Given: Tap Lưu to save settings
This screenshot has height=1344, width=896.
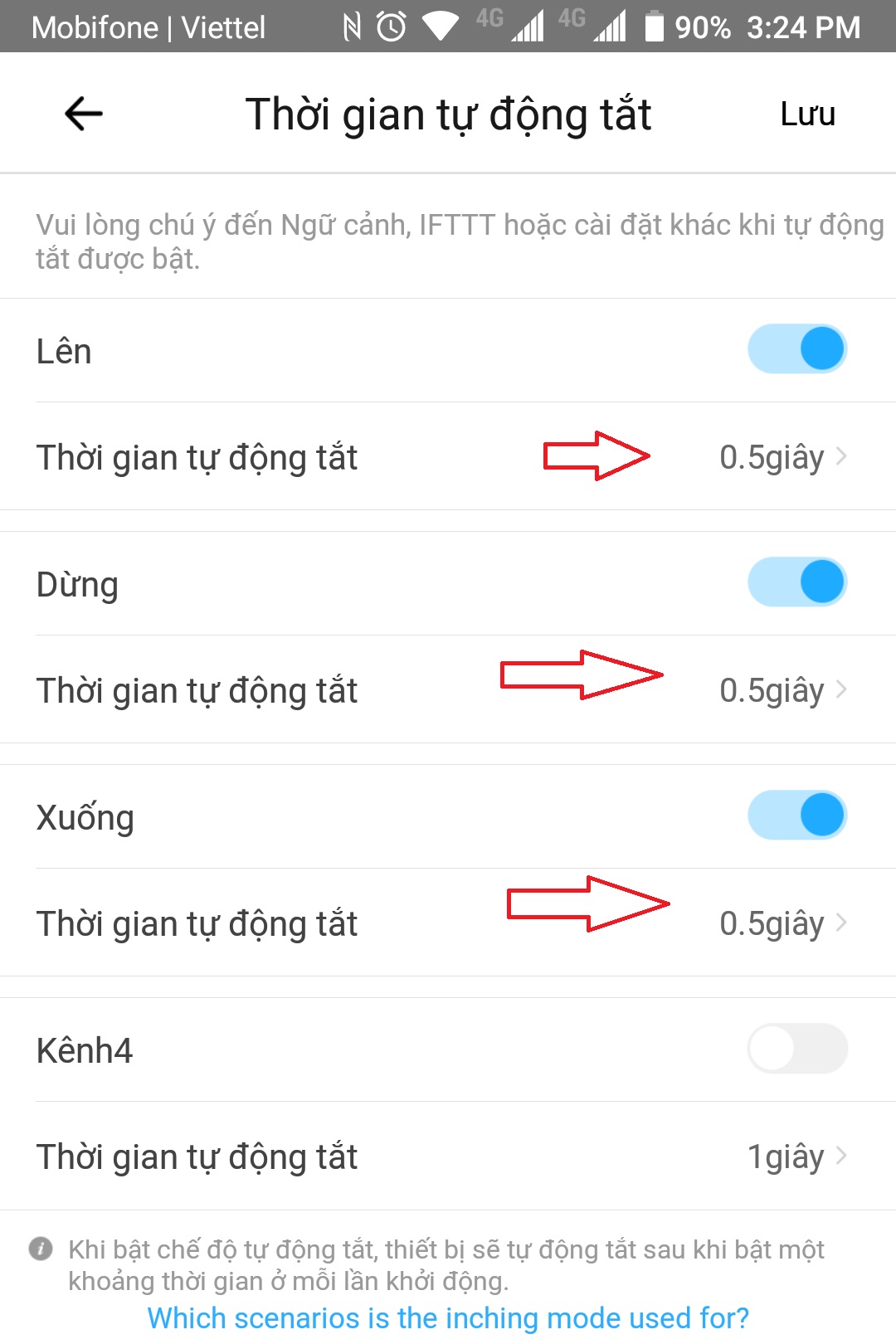Looking at the screenshot, I should [x=807, y=114].
